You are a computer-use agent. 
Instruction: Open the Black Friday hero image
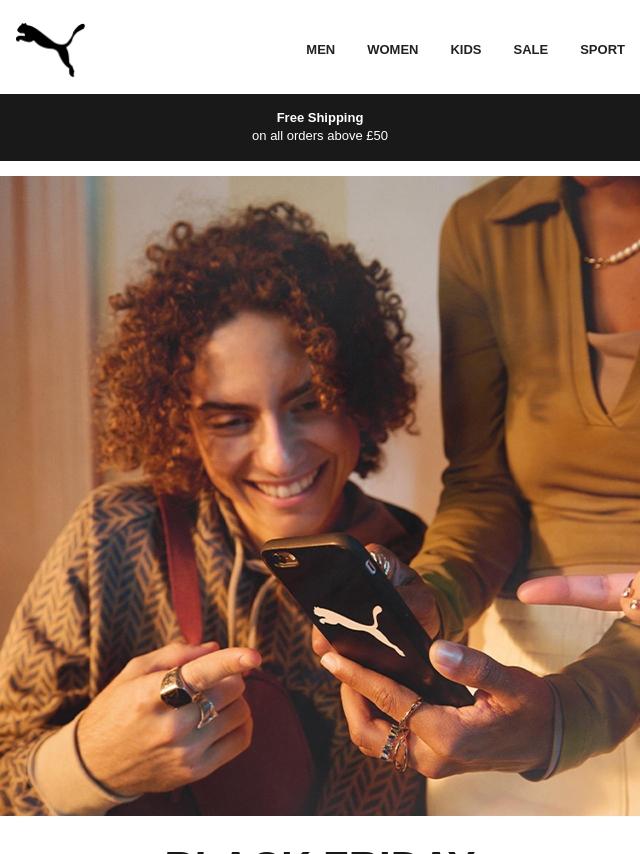point(320,495)
